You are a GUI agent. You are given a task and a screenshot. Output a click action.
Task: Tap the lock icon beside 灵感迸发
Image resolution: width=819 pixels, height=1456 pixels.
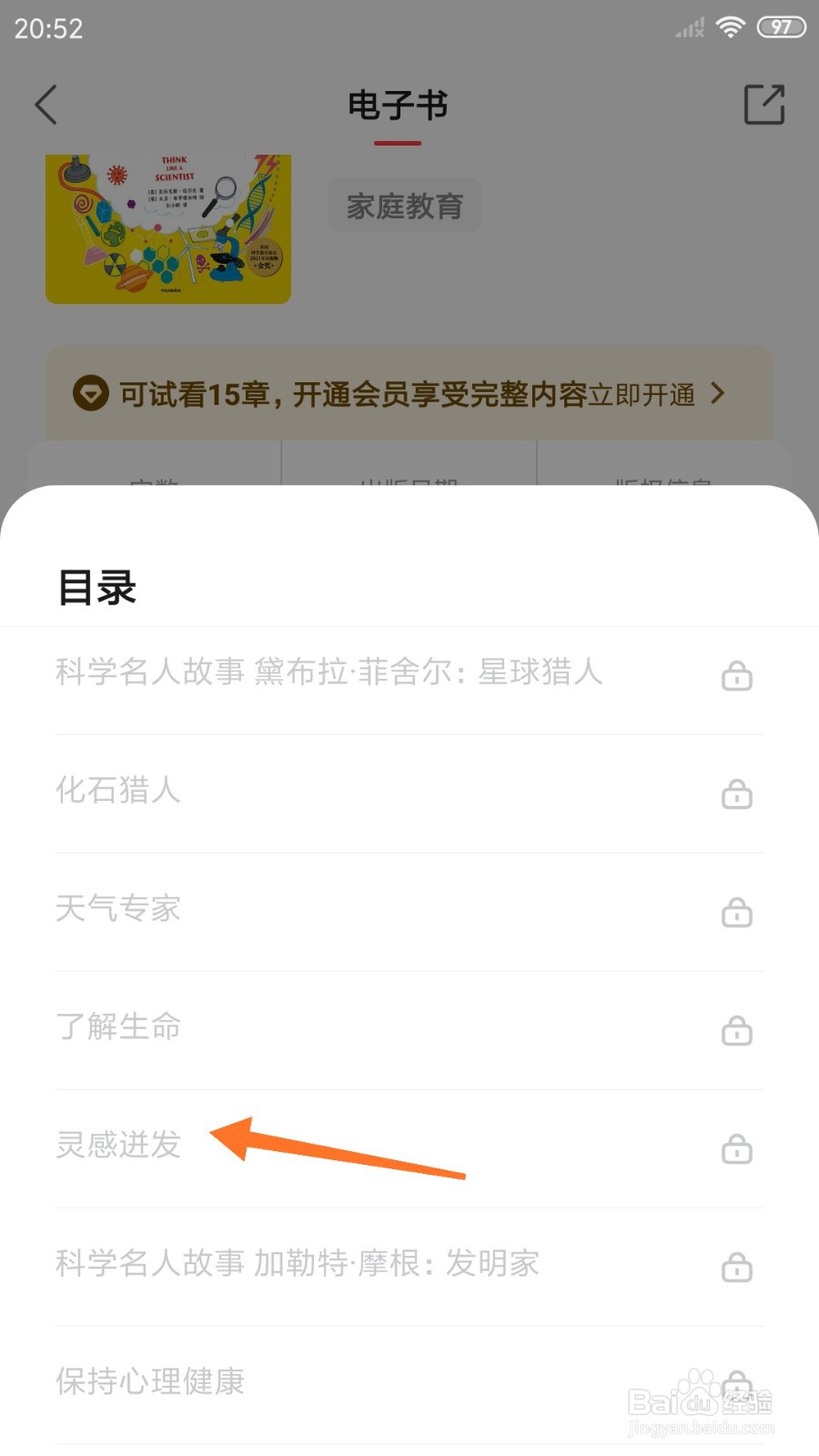tap(738, 1149)
